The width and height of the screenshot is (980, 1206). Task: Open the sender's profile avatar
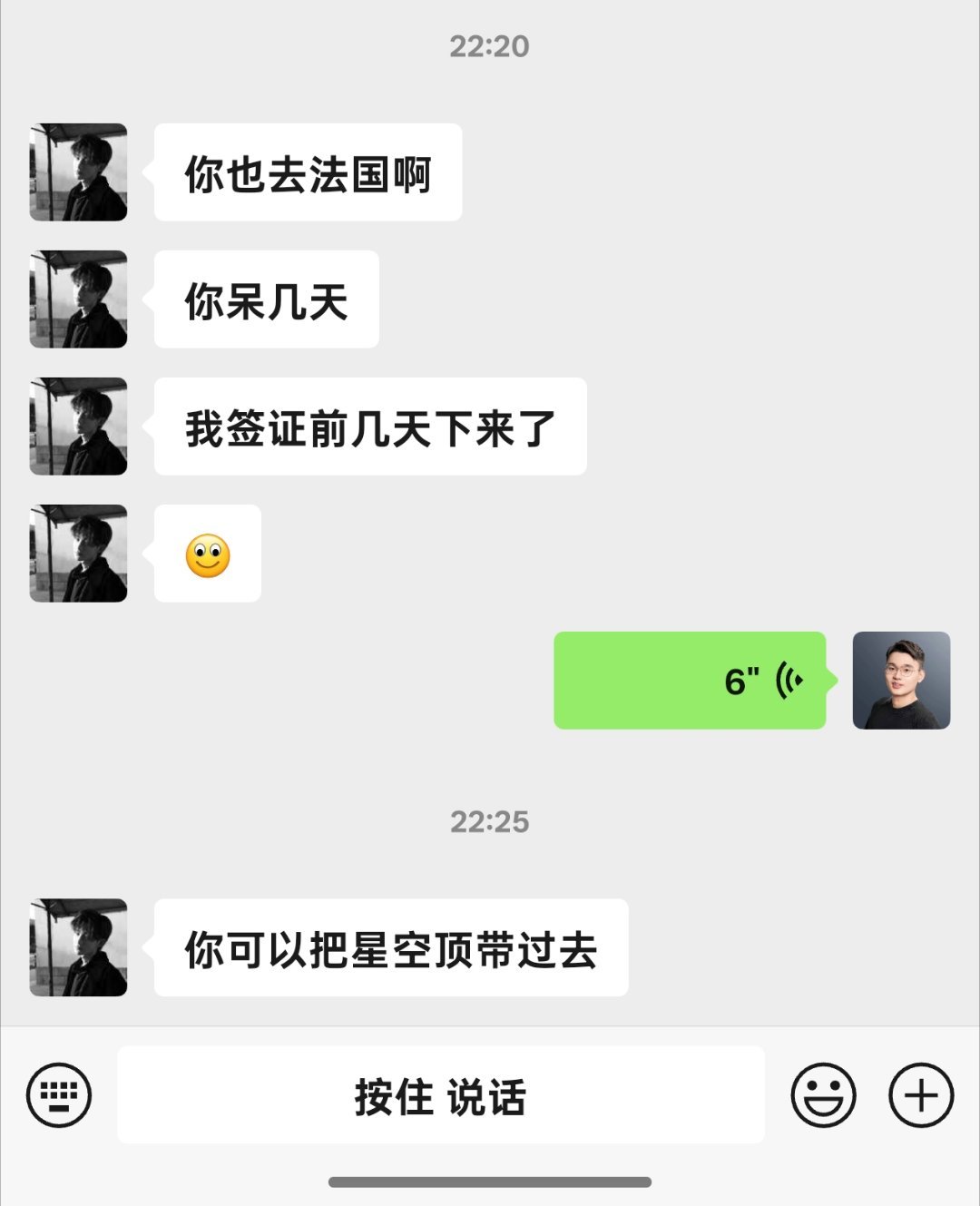pyautogui.click(x=77, y=172)
